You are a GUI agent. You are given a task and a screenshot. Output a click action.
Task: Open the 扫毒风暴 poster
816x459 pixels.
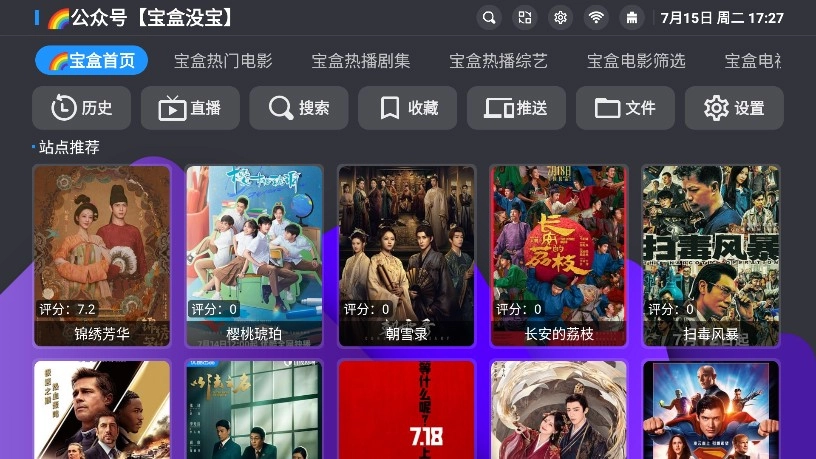(x=710, y=255)
